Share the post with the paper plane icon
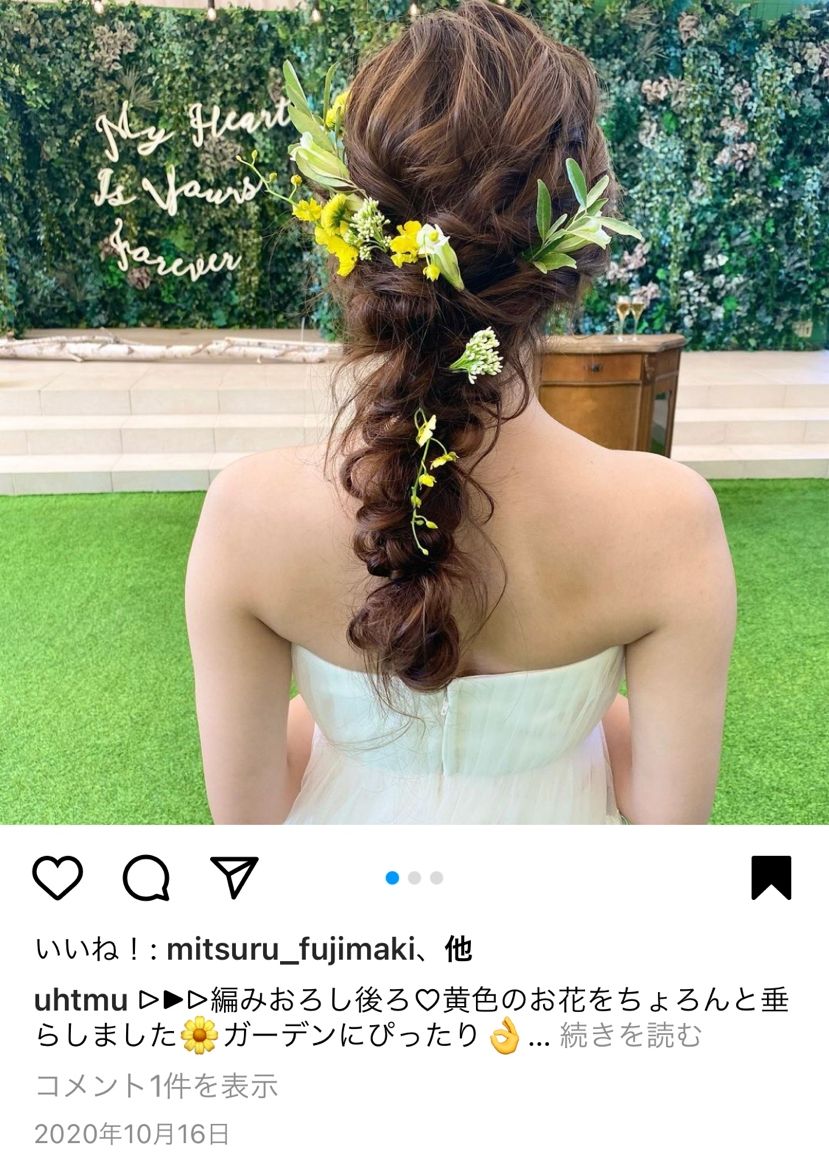The image size is (829, 1160). (235, 877)
